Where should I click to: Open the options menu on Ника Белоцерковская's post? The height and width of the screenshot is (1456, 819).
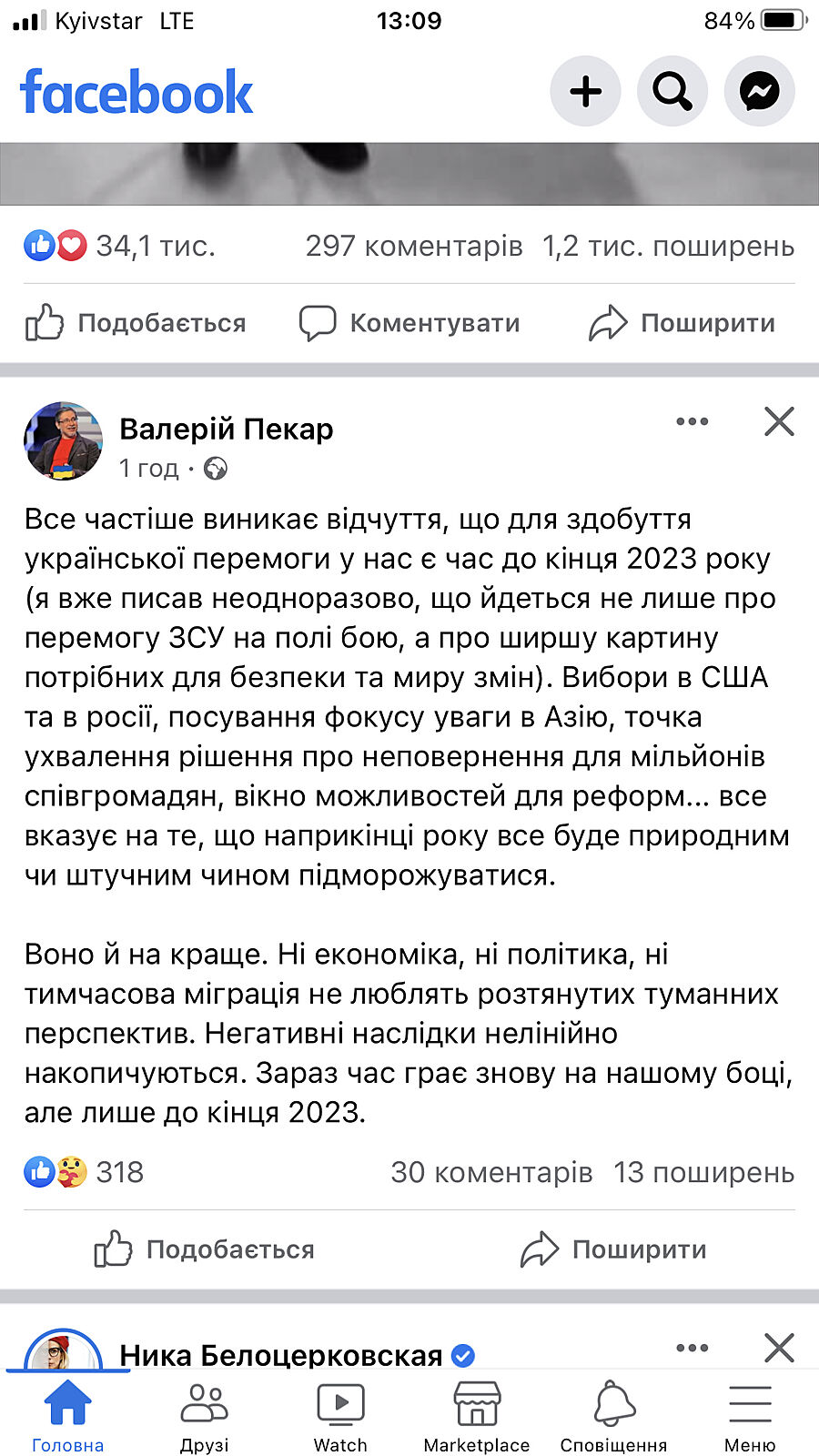(x=692, y=1348)
